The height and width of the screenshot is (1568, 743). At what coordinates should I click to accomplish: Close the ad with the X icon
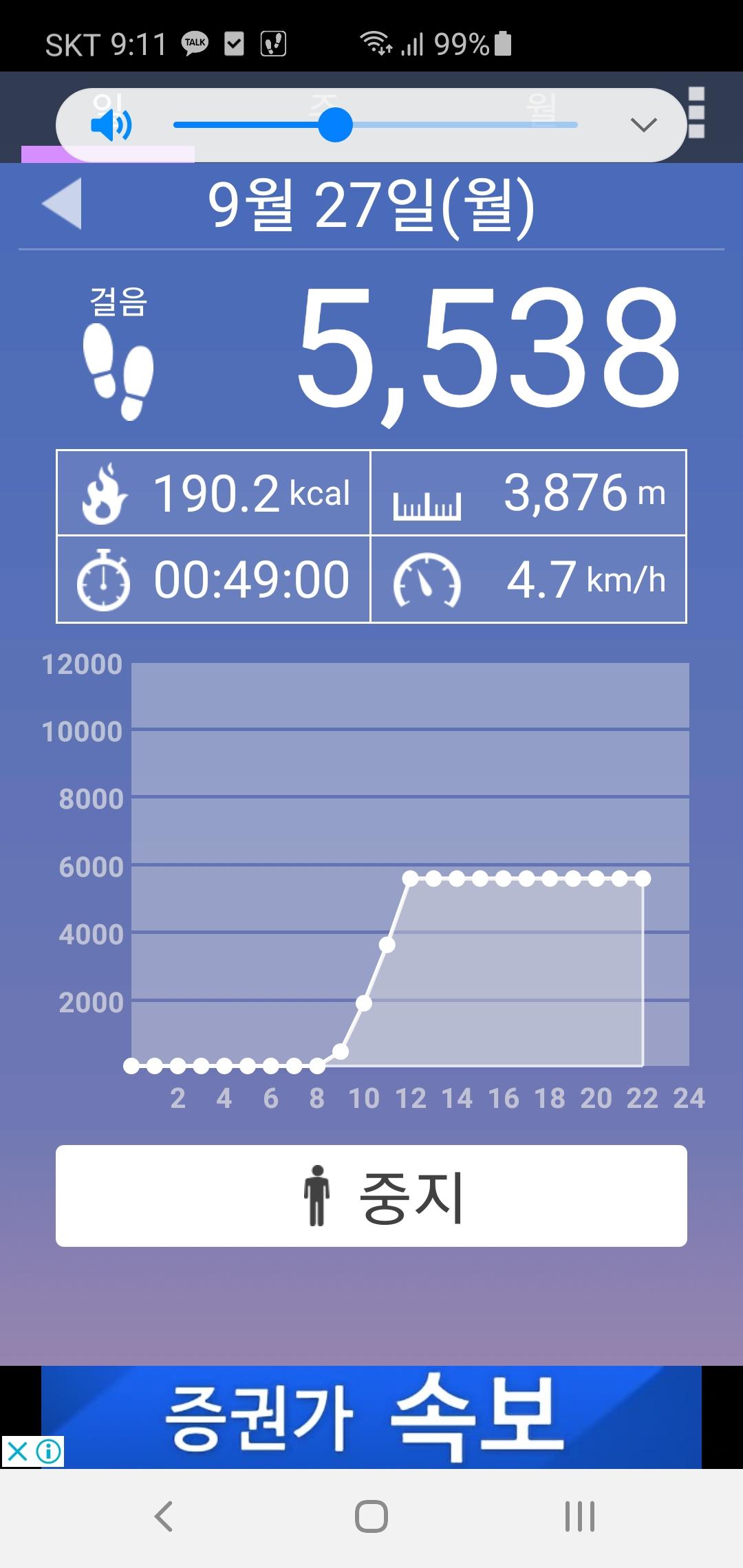[x=17, y=1452]
